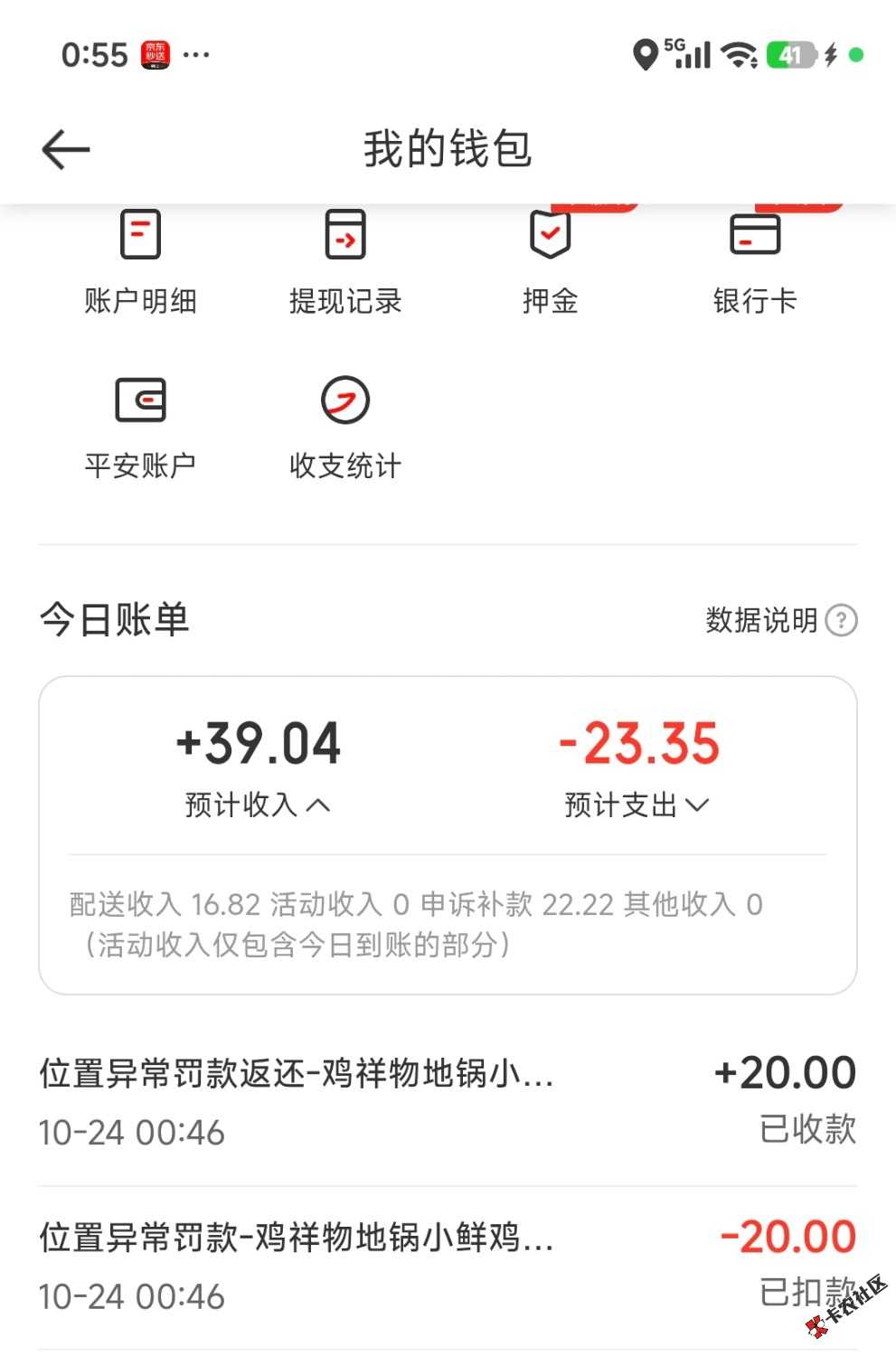Open 押金 deposit page
Image resolution: width=896 pixels, height=1356 pixels.
tap(550, 260)
